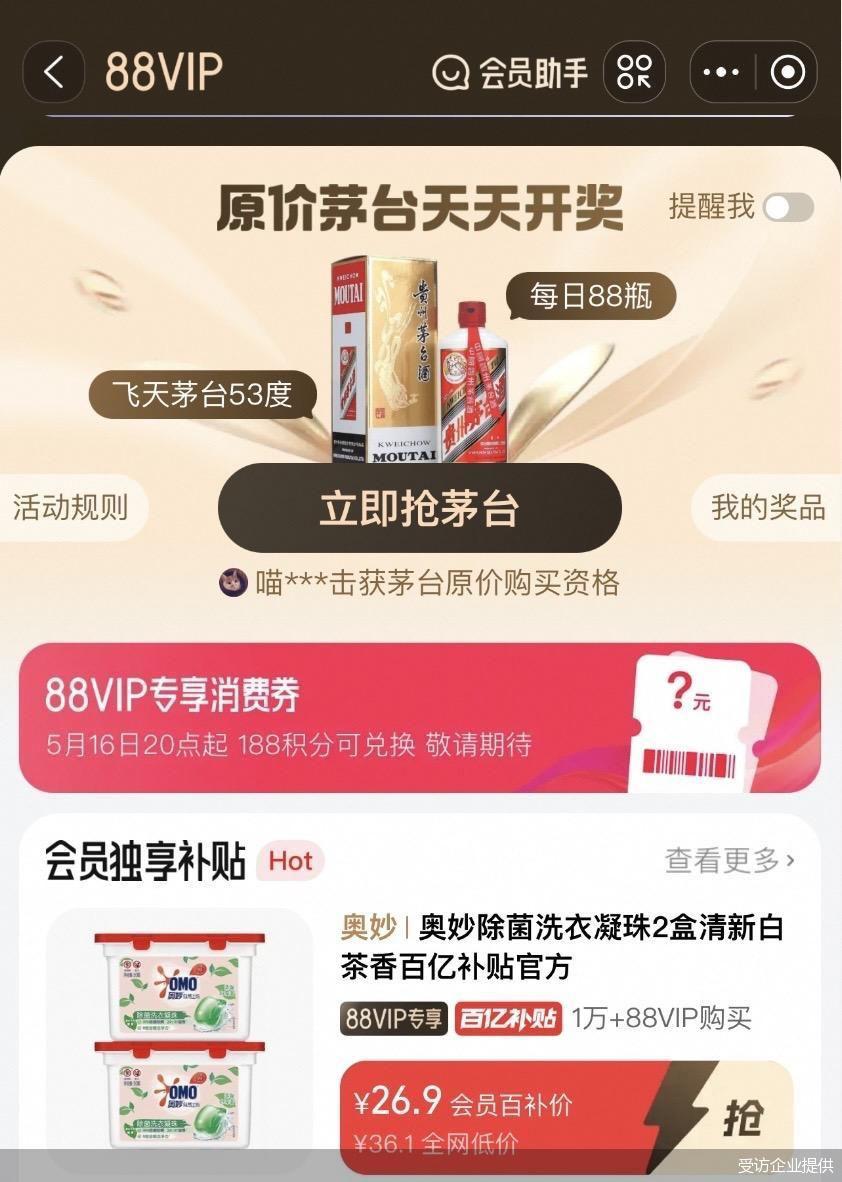Open the 奥妙除菌洗衣凝珠 product card

click(x=562, y=947)
